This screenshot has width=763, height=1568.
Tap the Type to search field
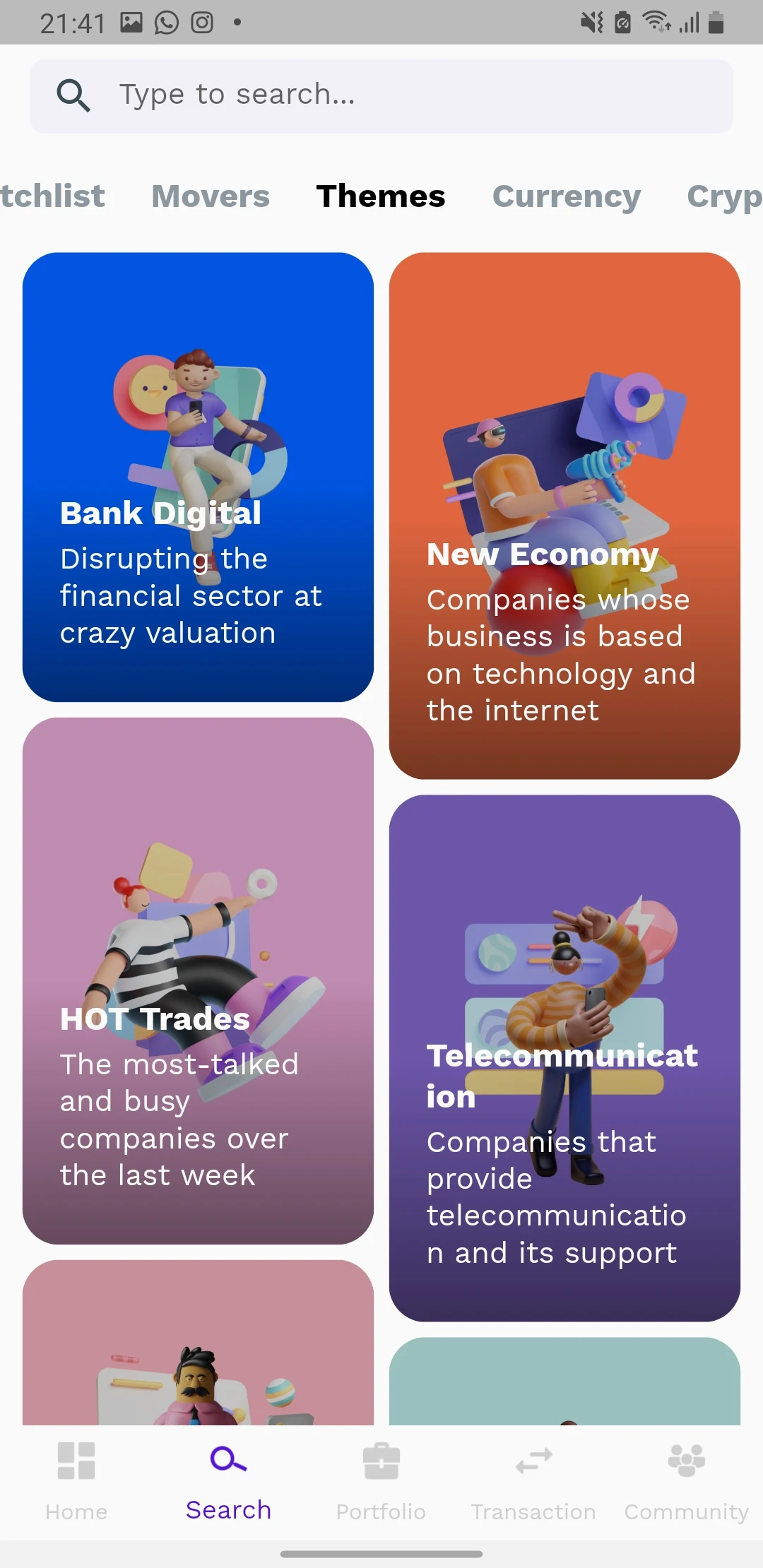point(381,95)
